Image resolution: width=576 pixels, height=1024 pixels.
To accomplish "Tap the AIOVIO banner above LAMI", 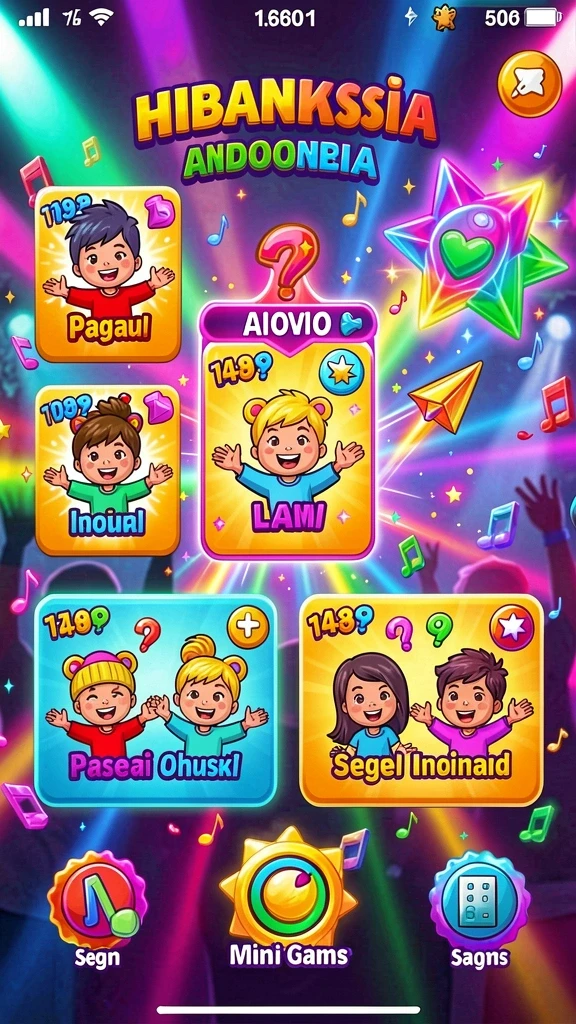I will (x=289, y=325).
